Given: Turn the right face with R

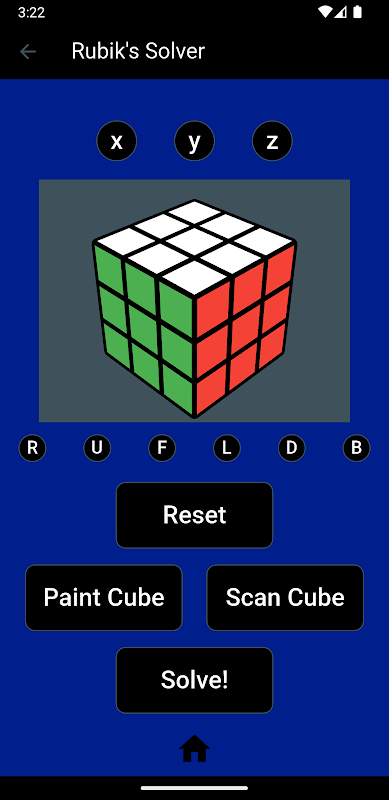Looking at the screenshot, I should [32, 448].
